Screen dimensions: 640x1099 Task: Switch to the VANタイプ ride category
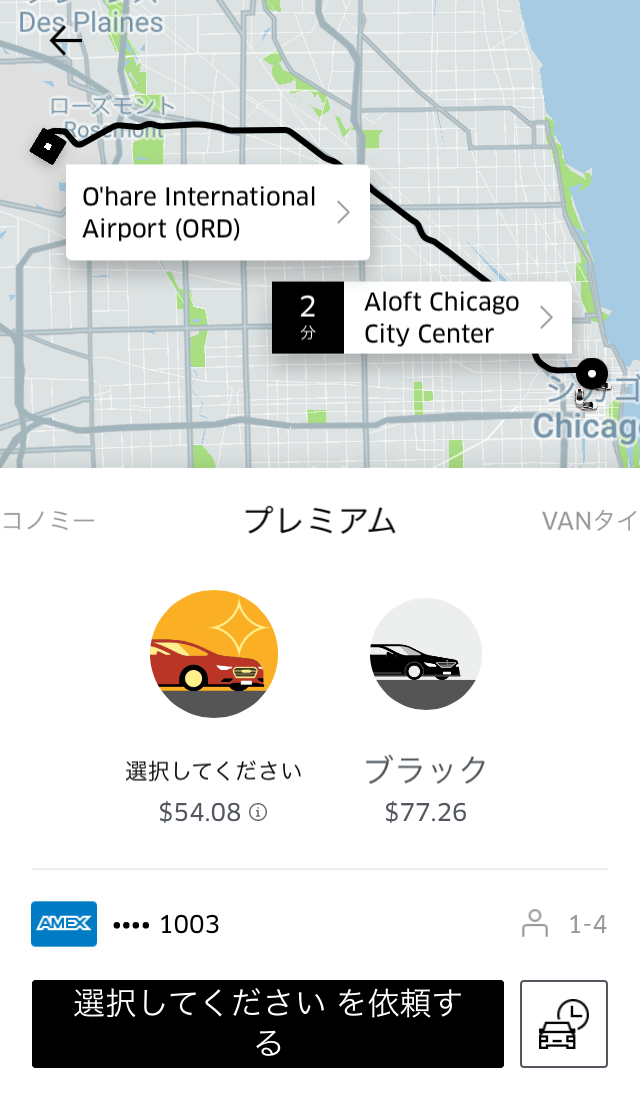[x=590, y=521]
